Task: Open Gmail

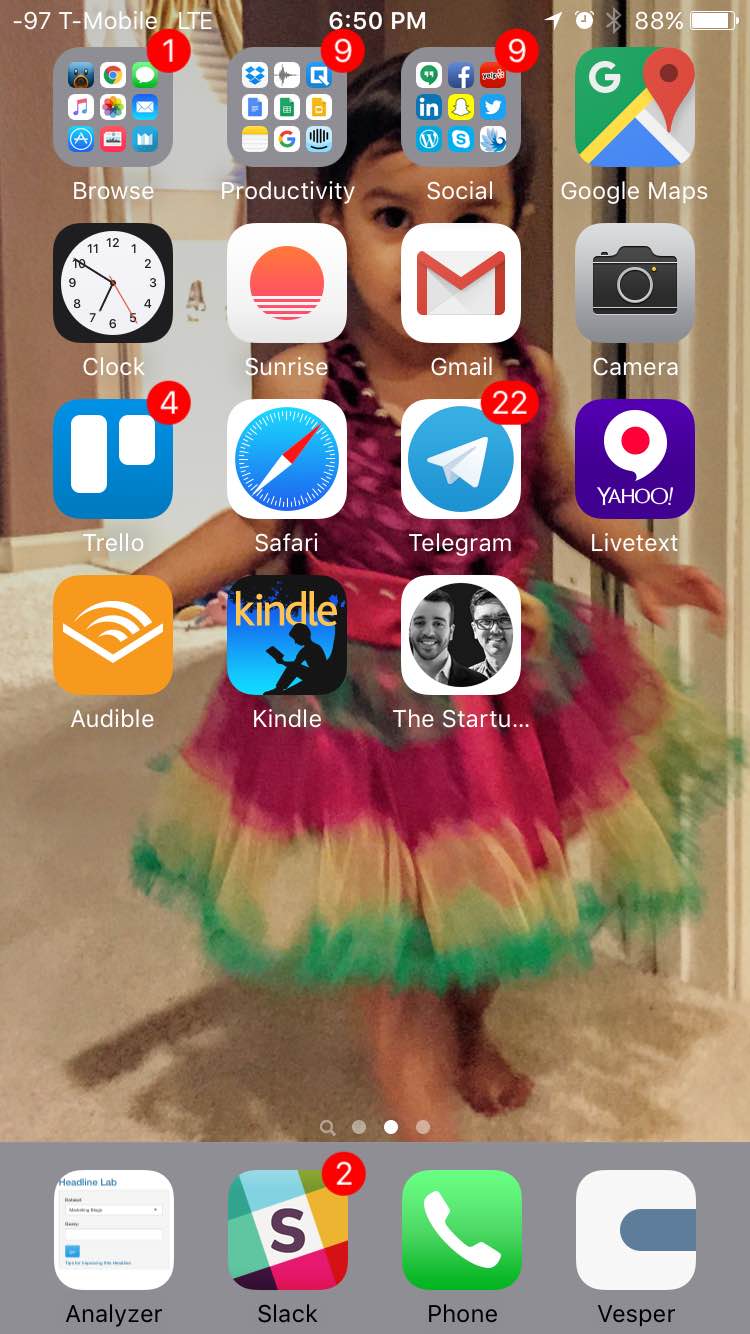Action: [x=461, y=283]
